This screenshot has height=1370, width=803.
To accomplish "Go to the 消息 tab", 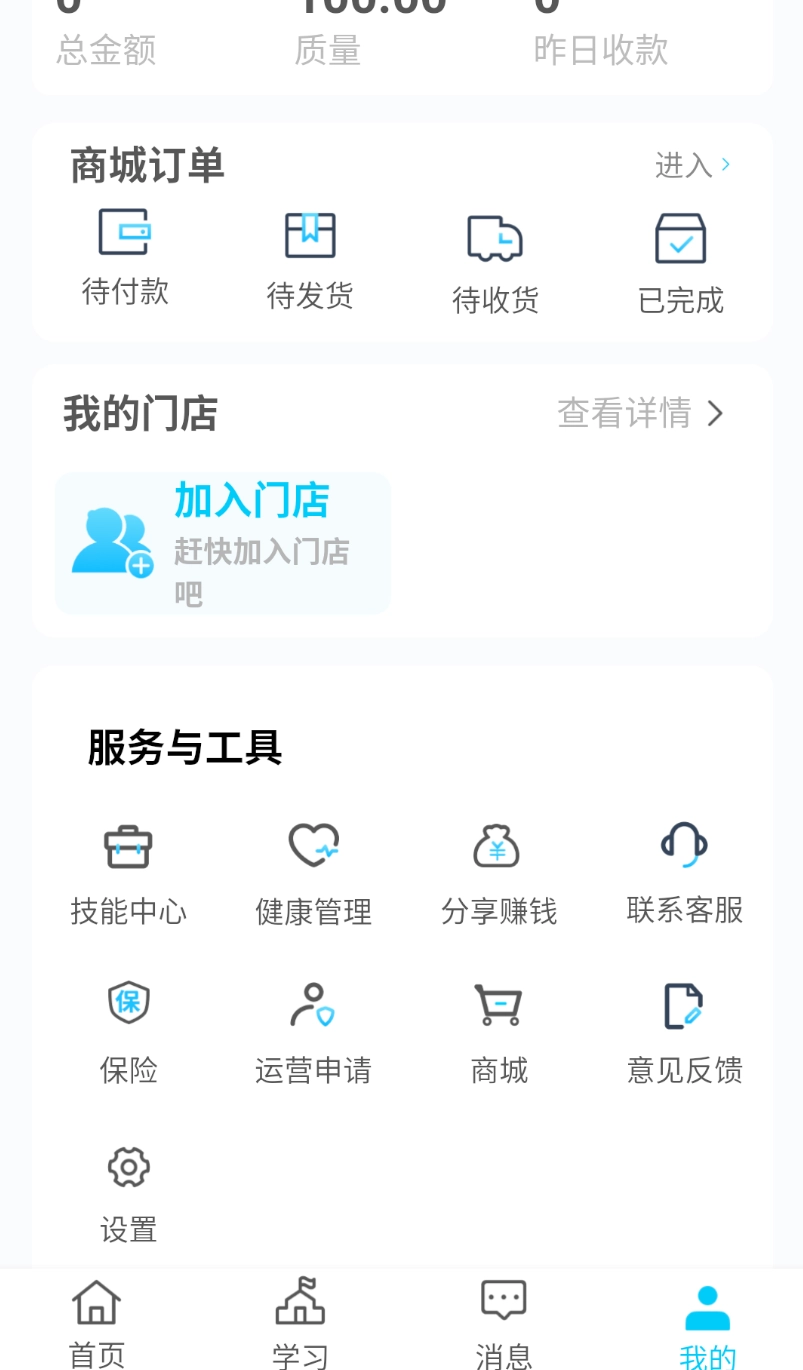I will pos(503,1322).
